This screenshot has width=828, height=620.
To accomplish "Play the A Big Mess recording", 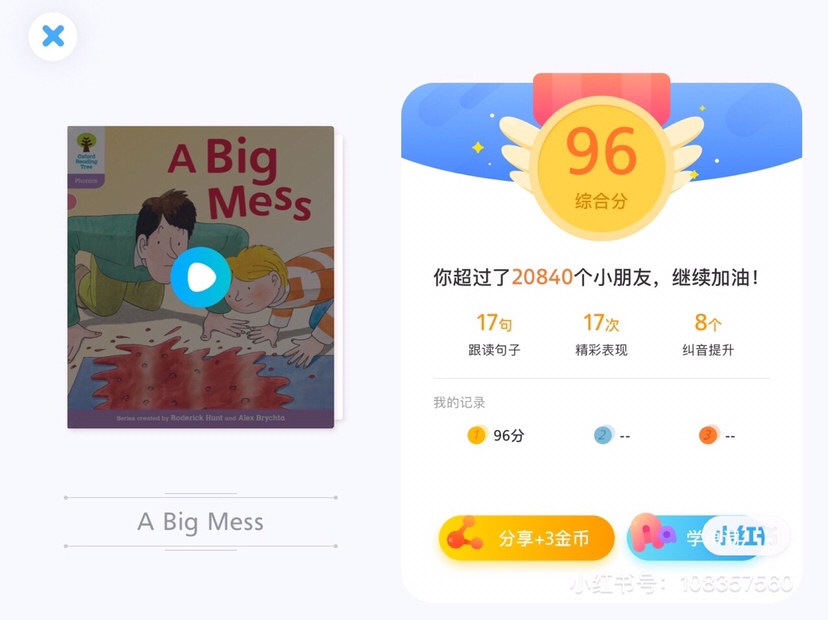I will click(201, 277).
